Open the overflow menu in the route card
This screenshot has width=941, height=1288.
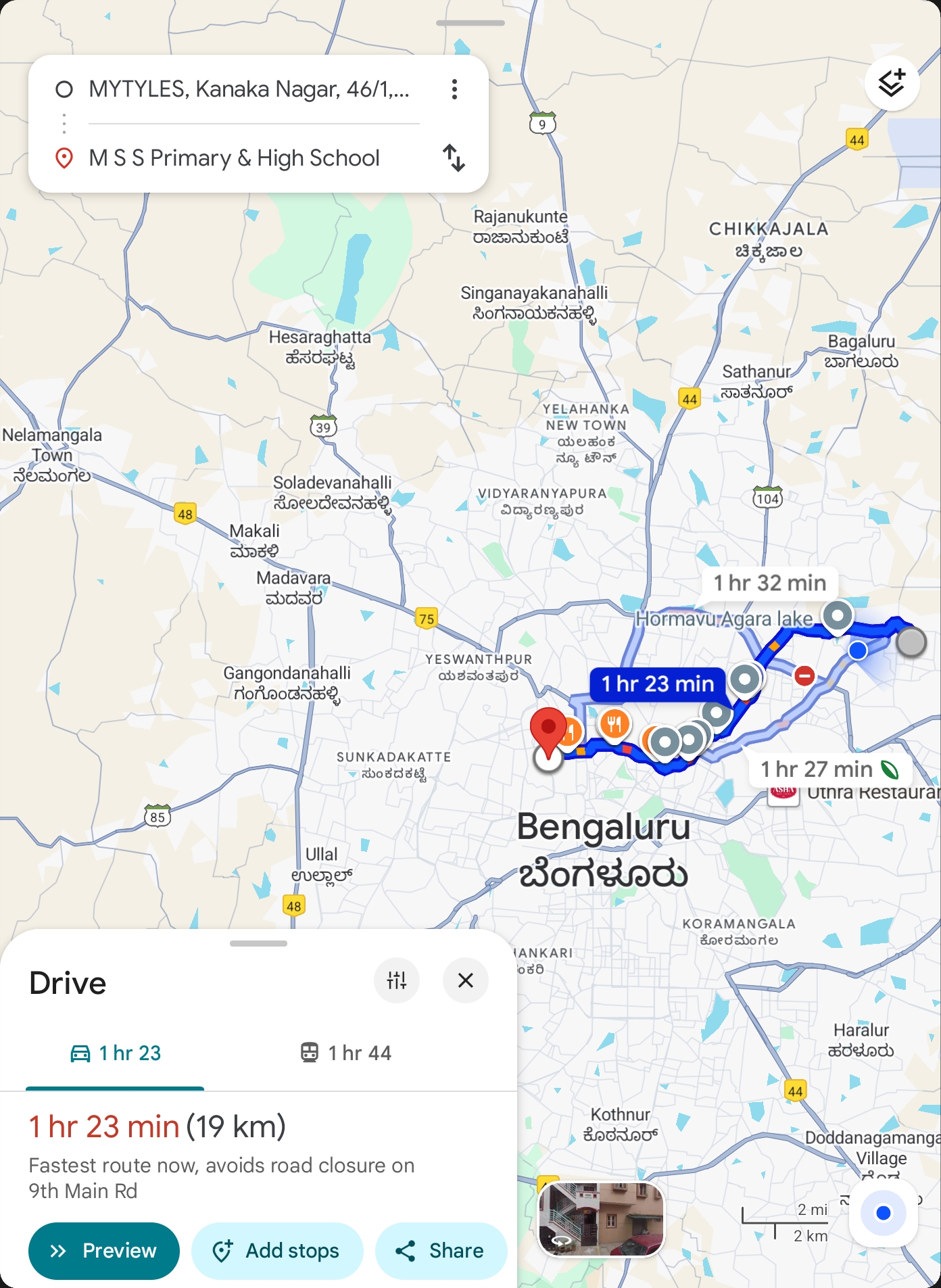point(454,89)
